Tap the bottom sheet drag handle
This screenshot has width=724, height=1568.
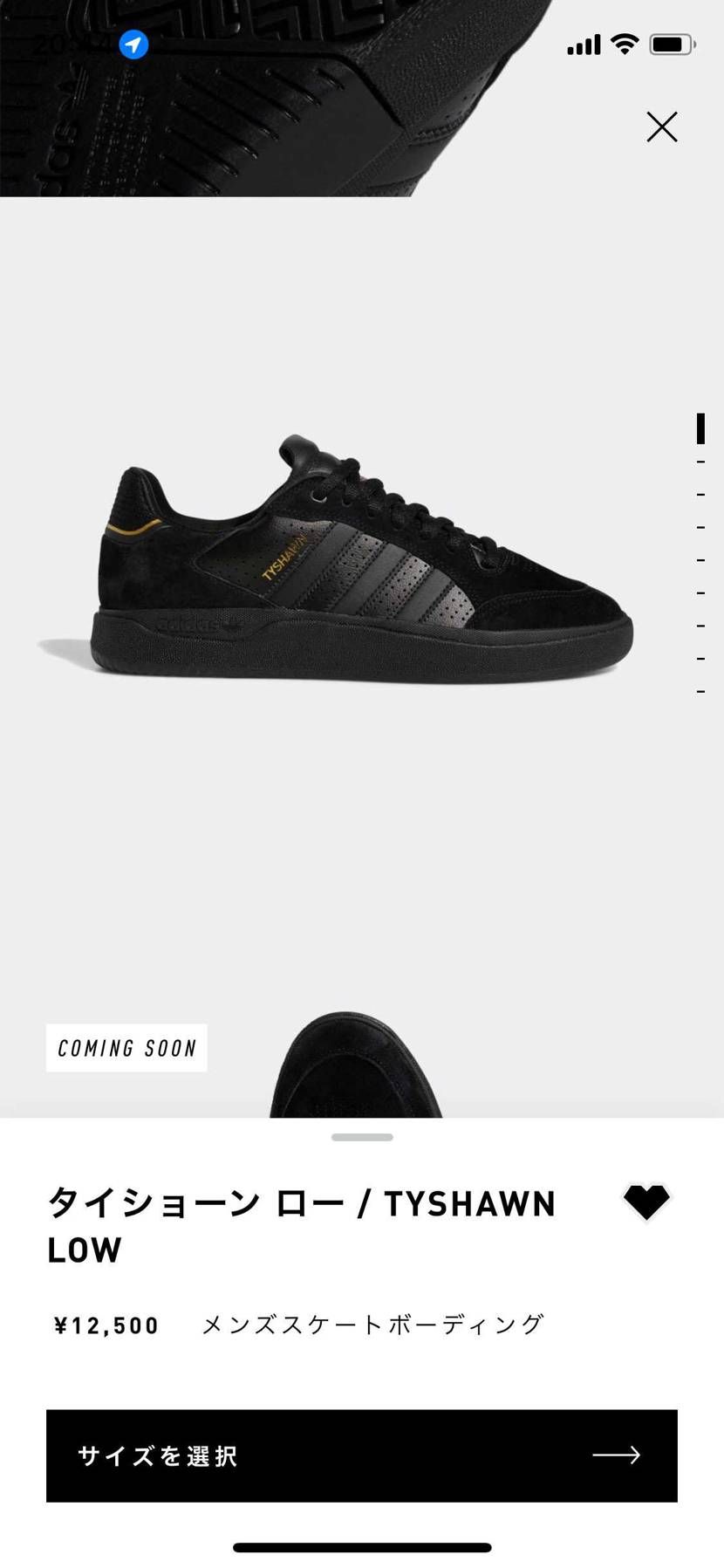coord(362,1137)
